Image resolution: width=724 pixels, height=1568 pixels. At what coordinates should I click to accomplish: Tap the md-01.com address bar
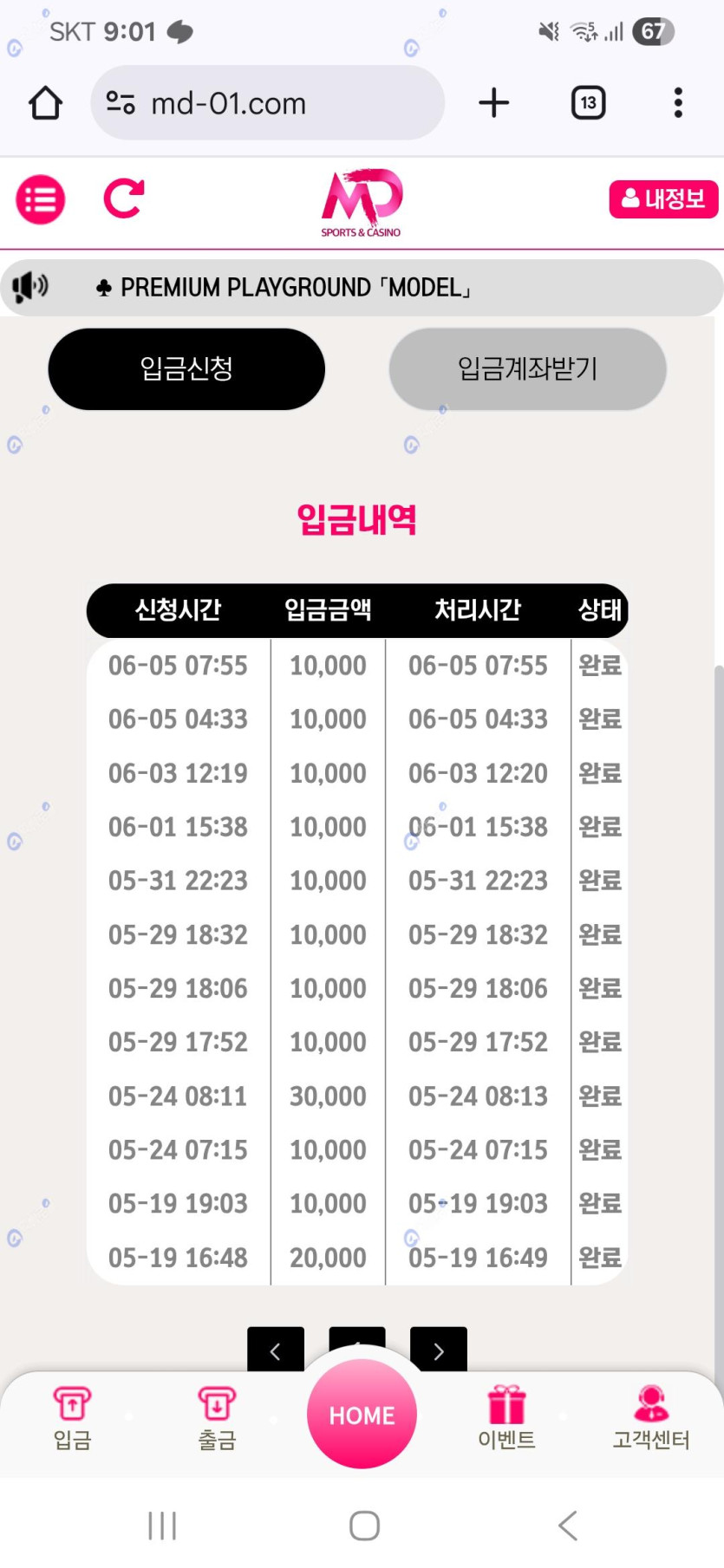click(x=267, y=103)
